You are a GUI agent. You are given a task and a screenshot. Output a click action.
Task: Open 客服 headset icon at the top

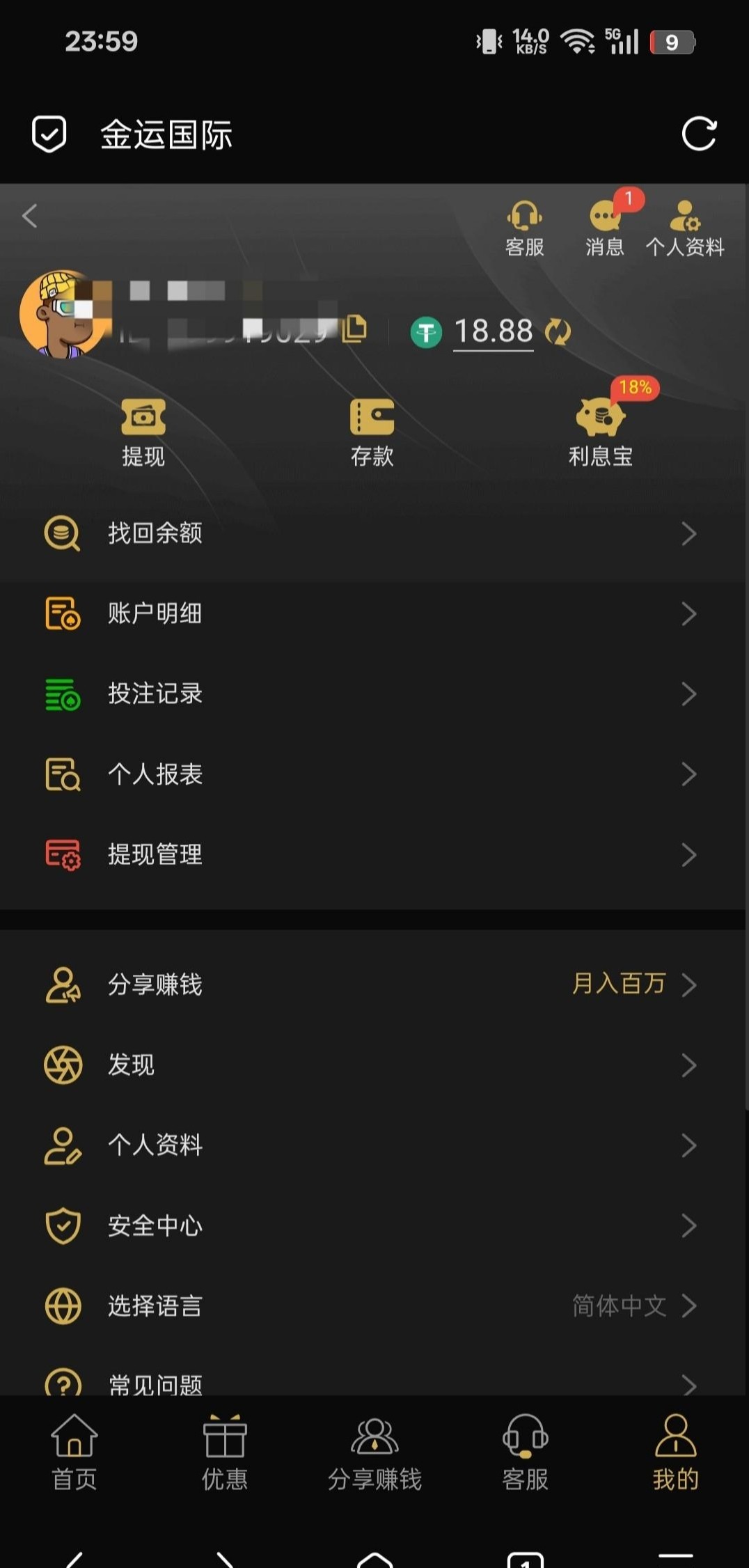click(524, 228)
